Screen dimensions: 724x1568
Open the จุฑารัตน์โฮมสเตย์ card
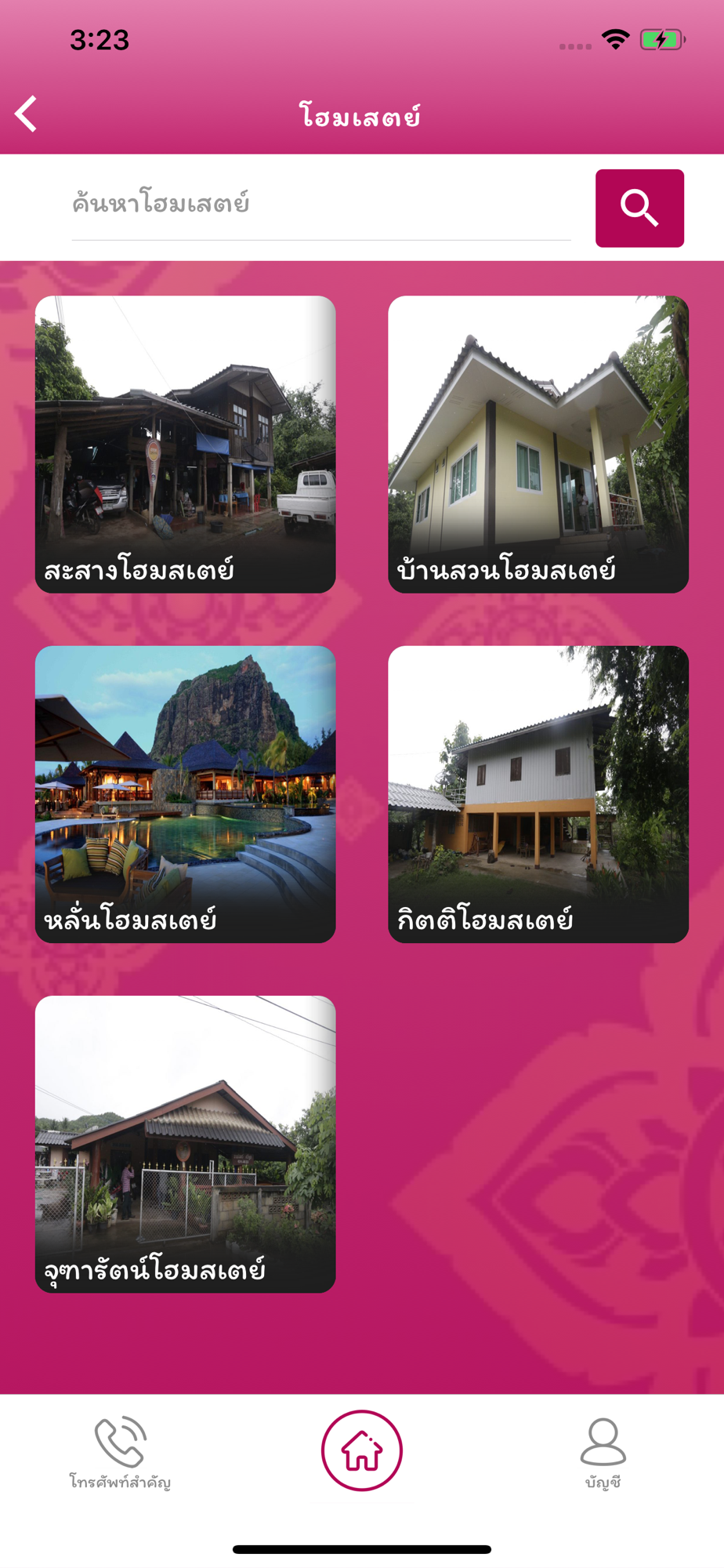(x=186, y=1145)
